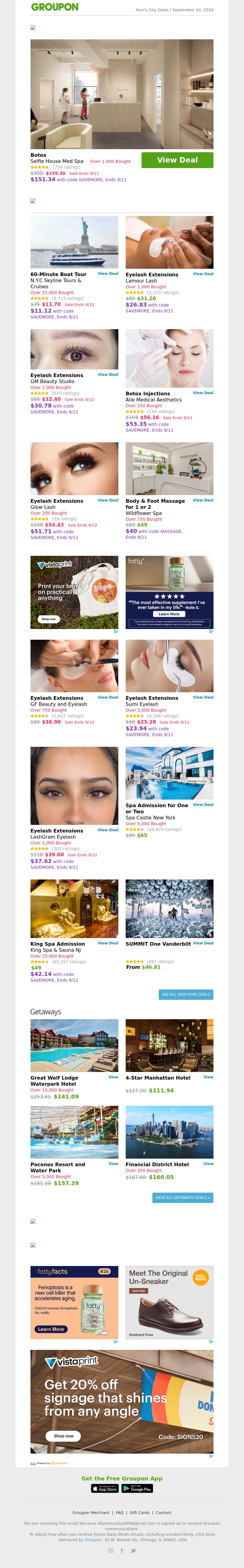Go to Gift Cards in the footer
Image resolution: width=244 pixels, height=1568 pixels.
pyautogui.click(x=139, y=1512)
